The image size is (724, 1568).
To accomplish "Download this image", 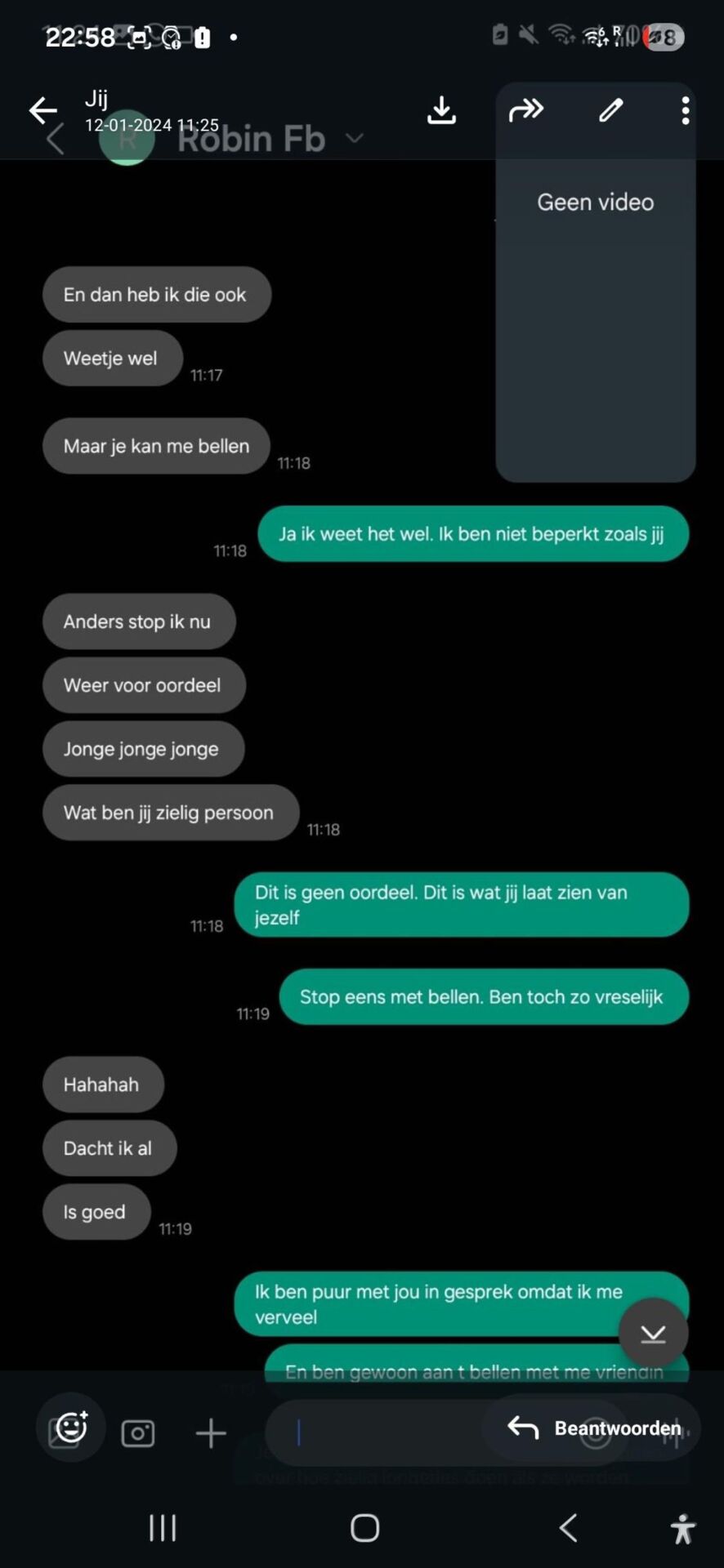I will [441, 110].
